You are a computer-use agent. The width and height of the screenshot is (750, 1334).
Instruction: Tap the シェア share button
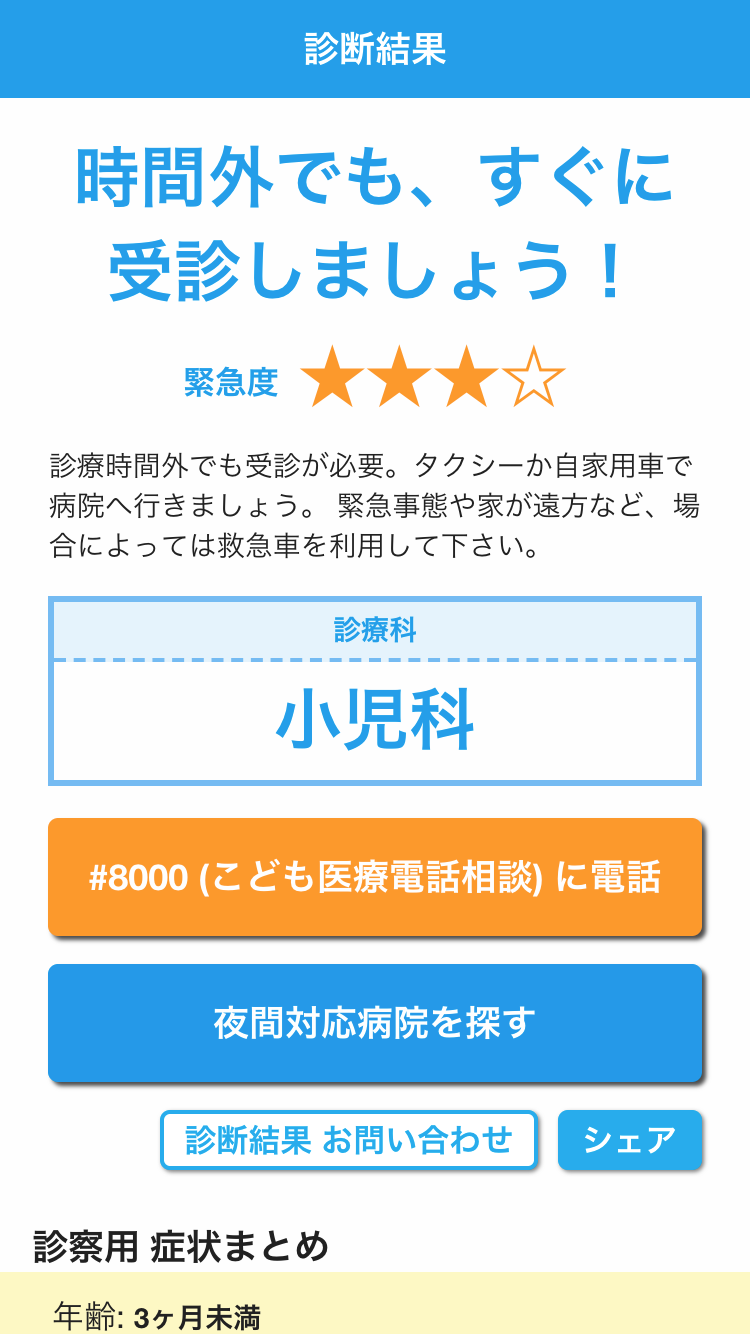[x=630, y=1140]
